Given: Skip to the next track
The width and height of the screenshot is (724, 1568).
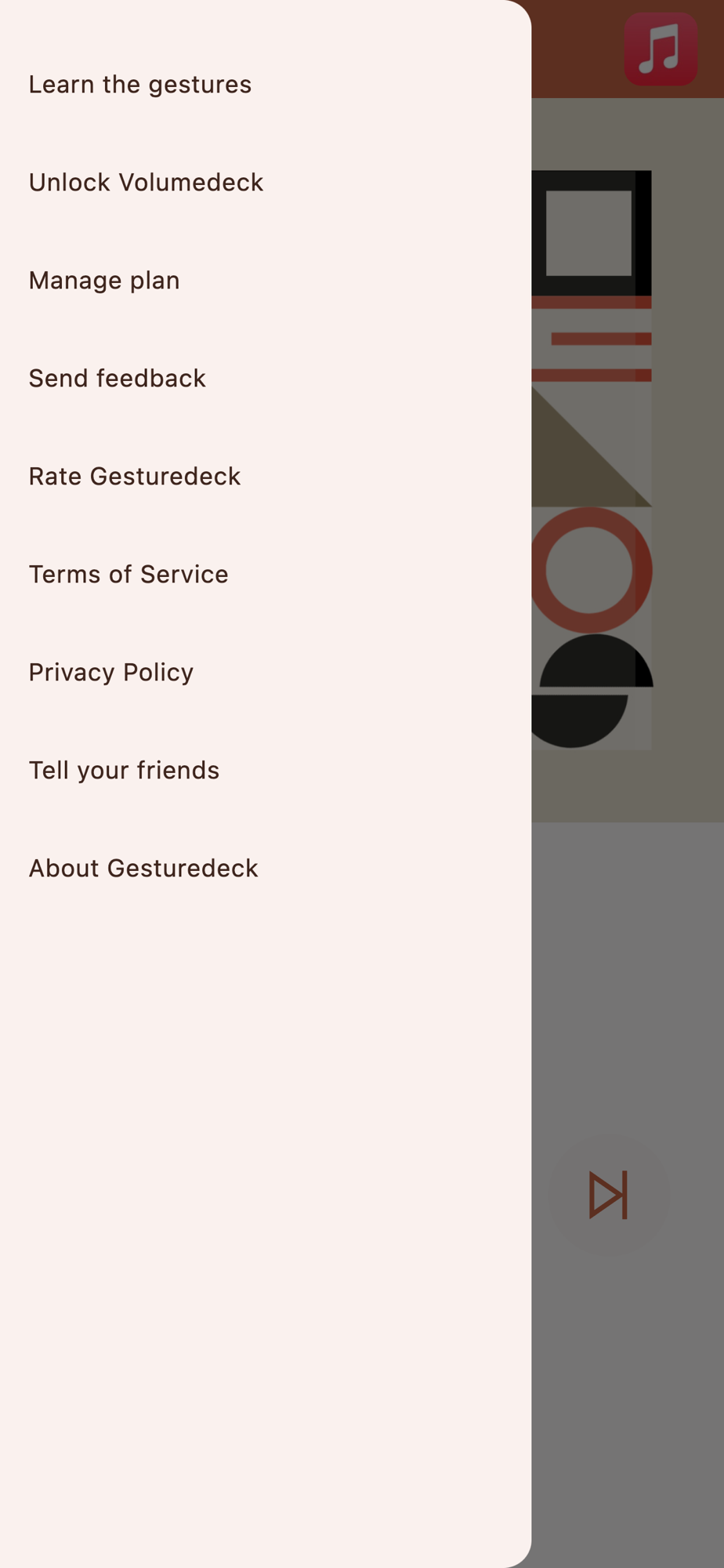Looking at the screenshot, I should point(609,1196).
